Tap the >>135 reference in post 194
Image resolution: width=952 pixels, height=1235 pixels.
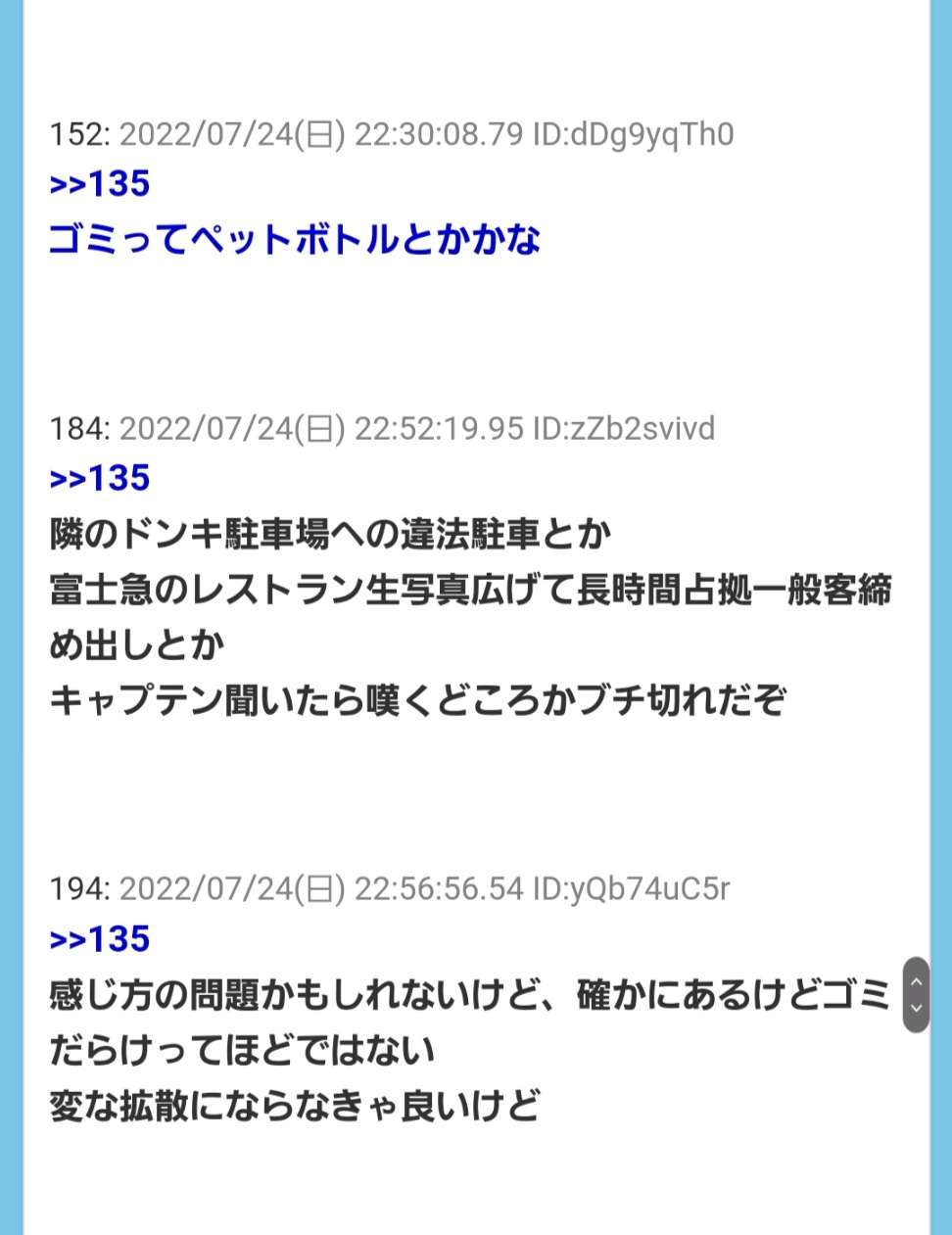pyautogui.click(x=99, y=938)
